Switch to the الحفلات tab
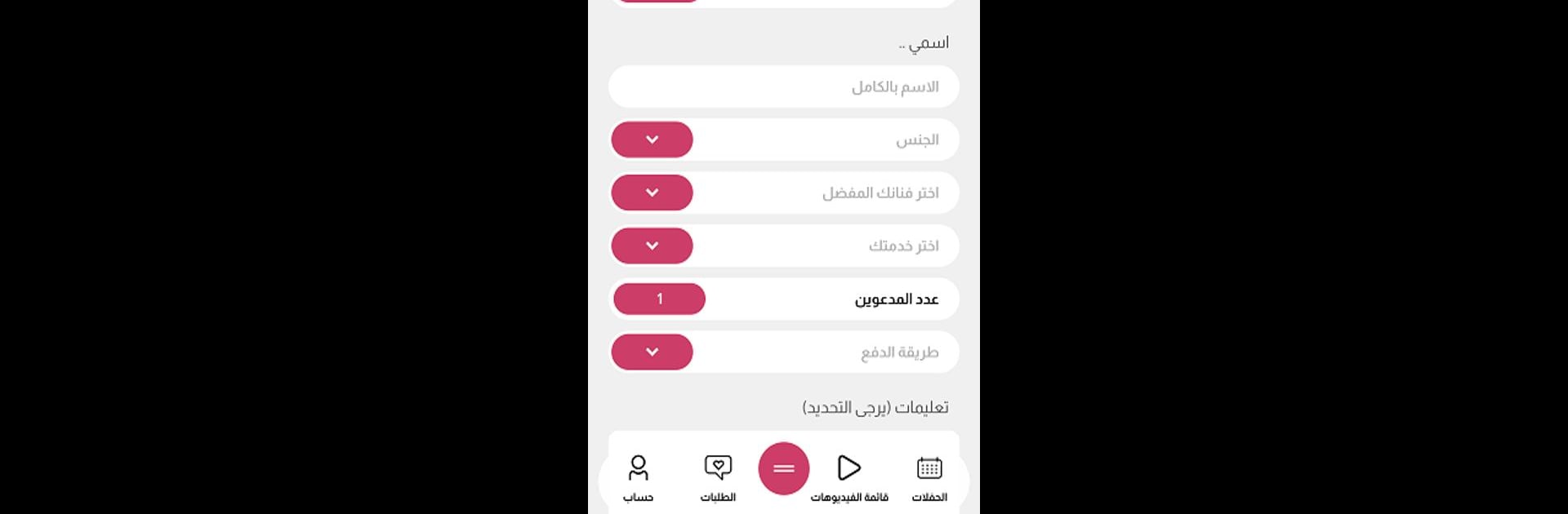The image size is (1568, 514). pyautogui.click(x=929, y=477)
